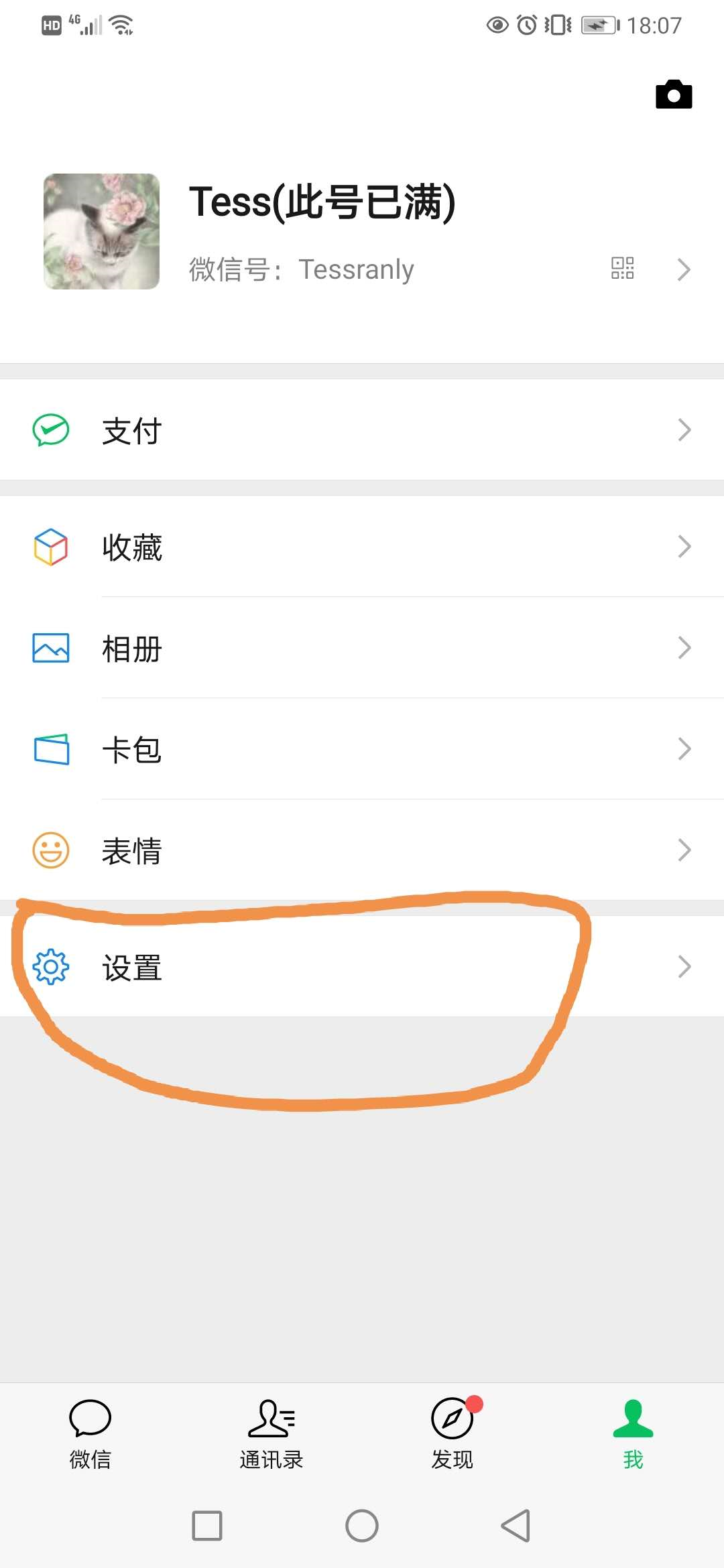Open 支付 (Pay) row
Image resolution: width=724 pixels, height=1568 pixels.
tap(362, 430)
